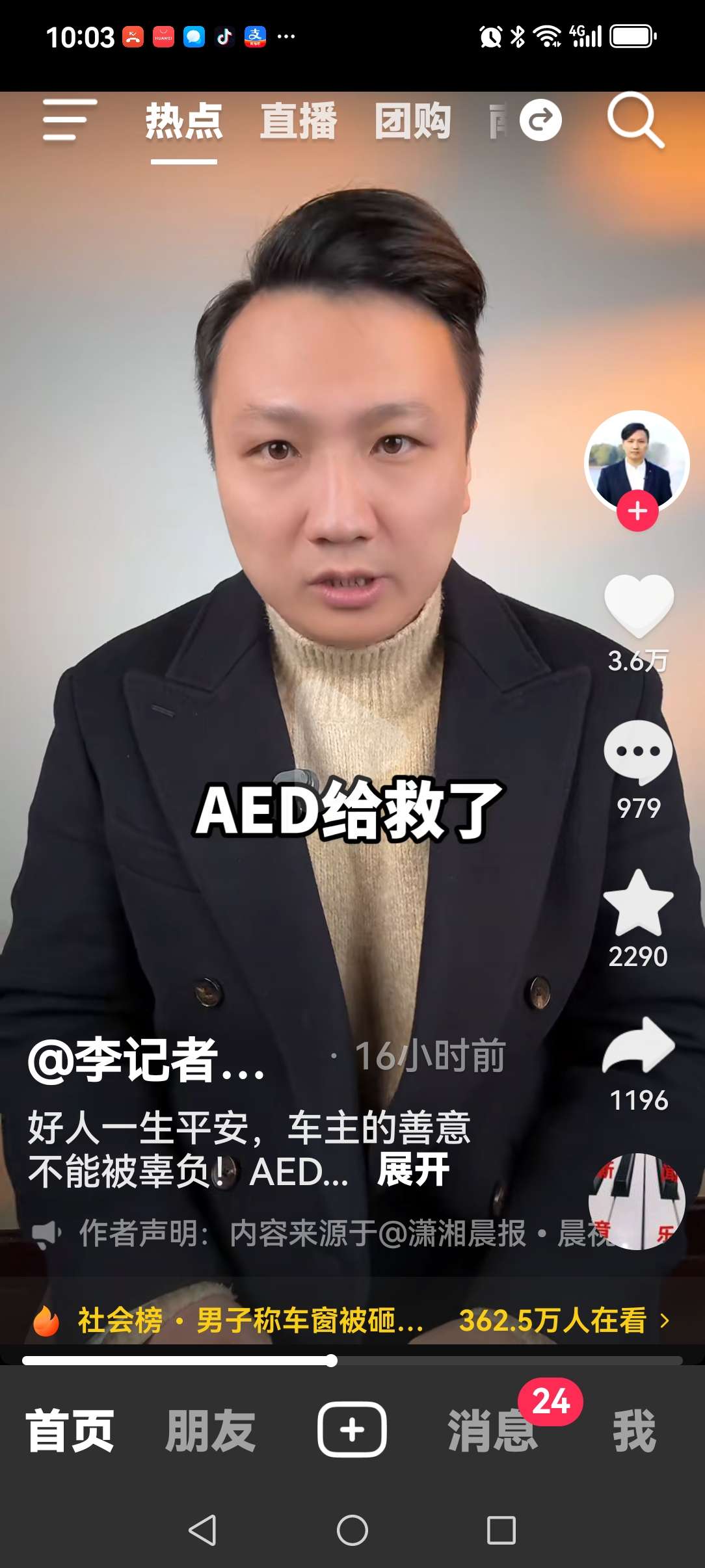Go to the 朋友 tab
Screen dimensions: 705x1568
pos(210,1431)
